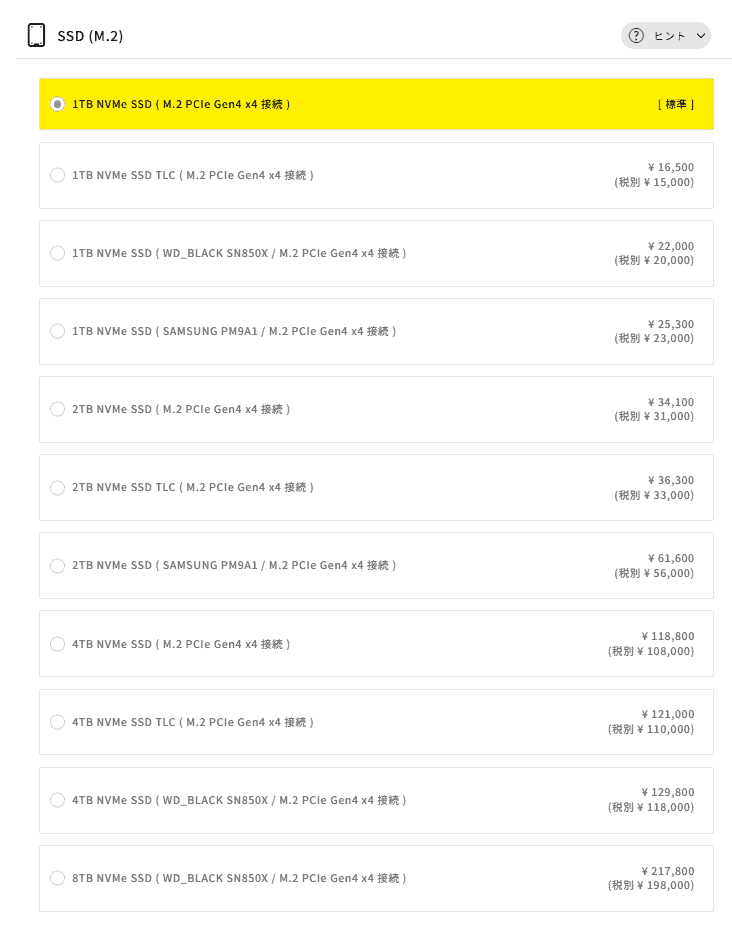The height and width of the screenshot is (942, 732).
Task: Select 2TB NVMe SSD TLC option
Action: pyautogui.click(x=58, y=488)
